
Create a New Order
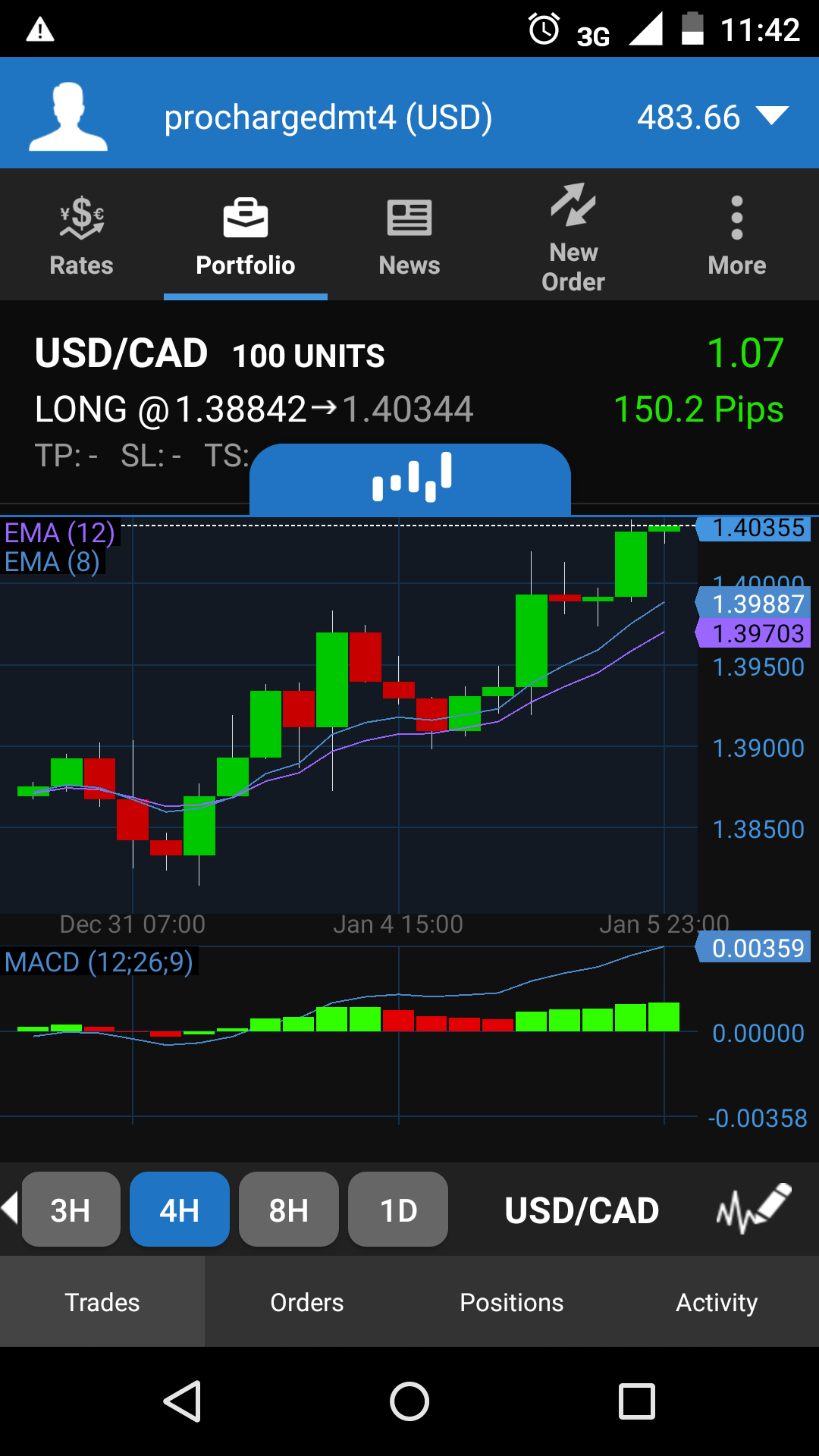click(x=573, y=237)
